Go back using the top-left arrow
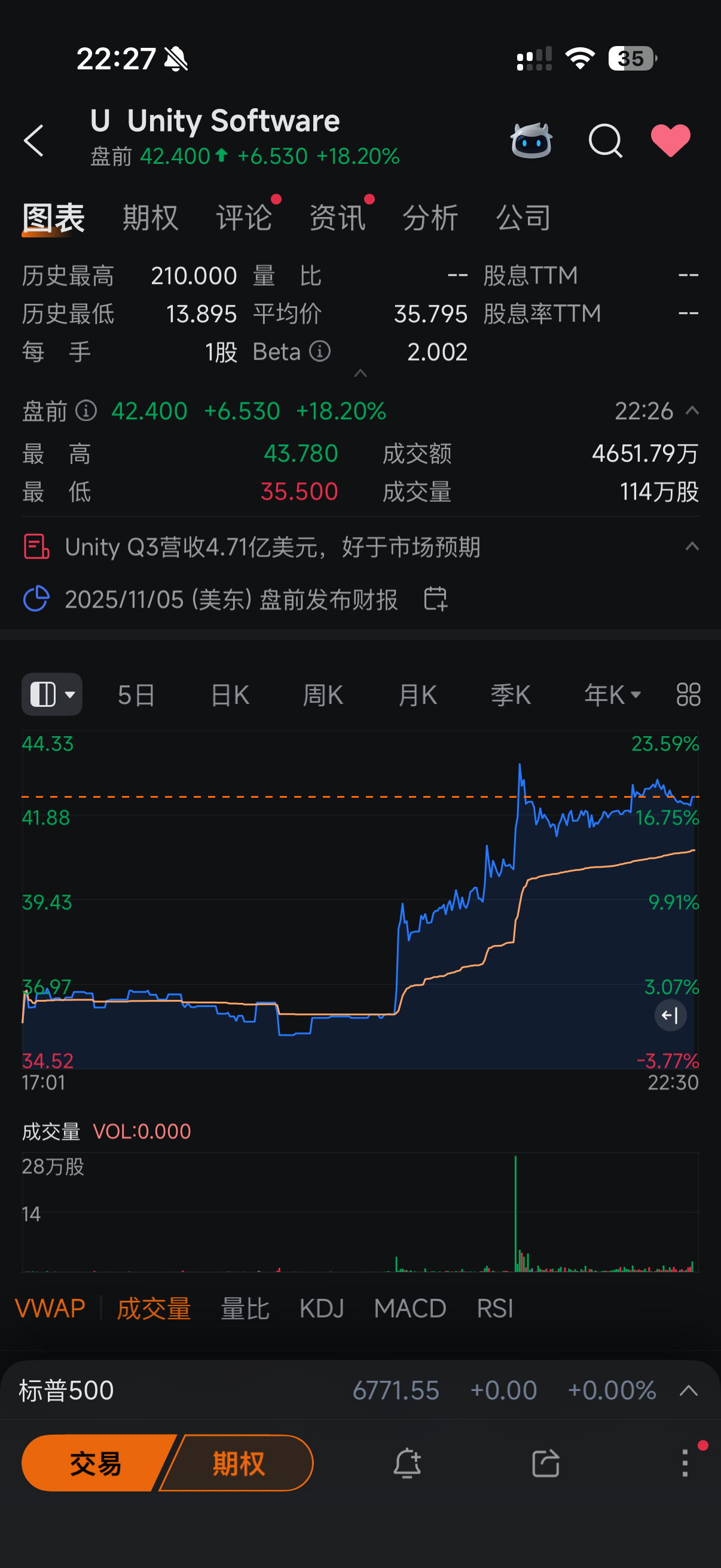This screenshot has width=721, height=1568. click(34, 141)
